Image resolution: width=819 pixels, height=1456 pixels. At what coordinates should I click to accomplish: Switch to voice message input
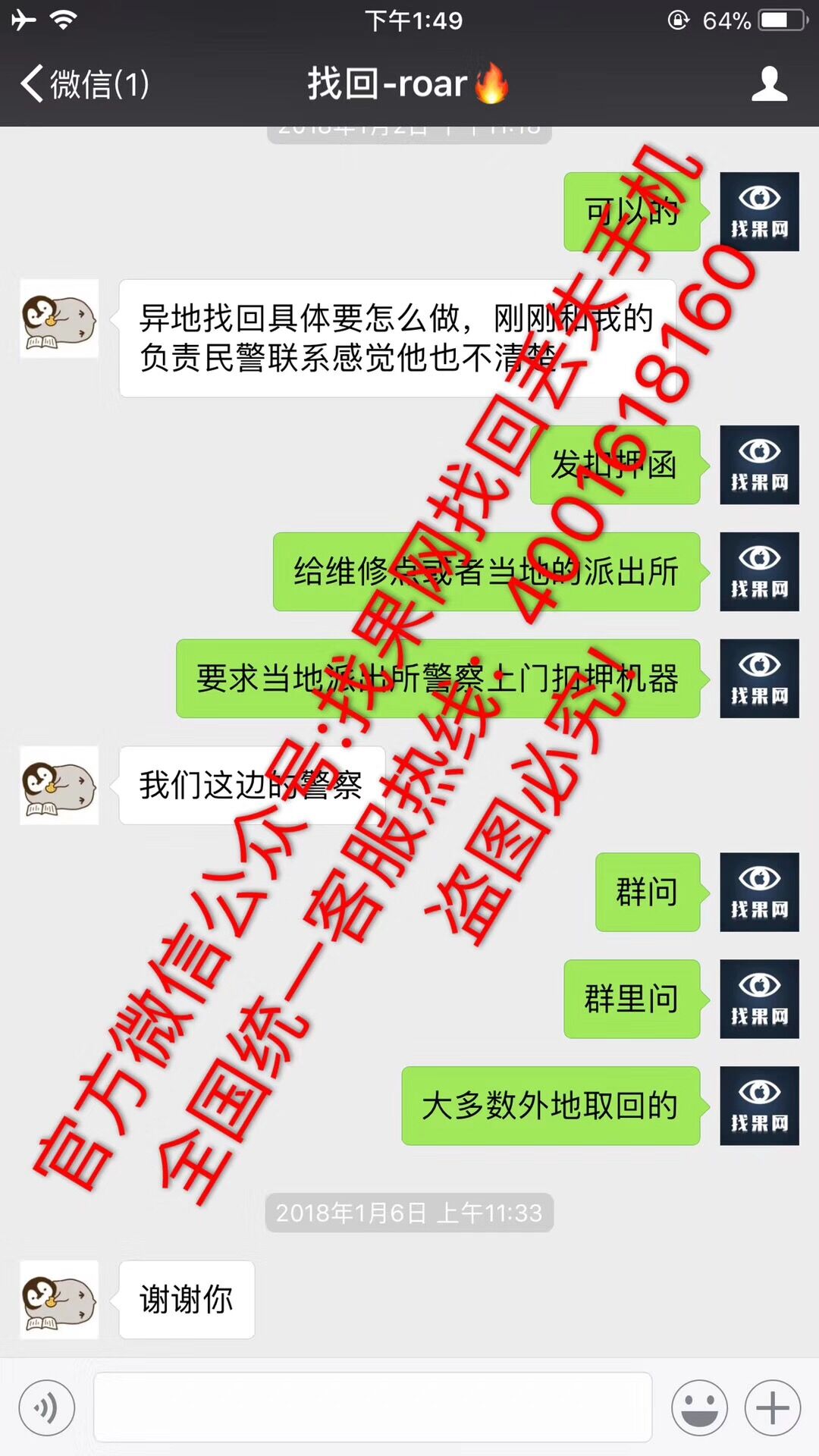(x=47, y=1408)
